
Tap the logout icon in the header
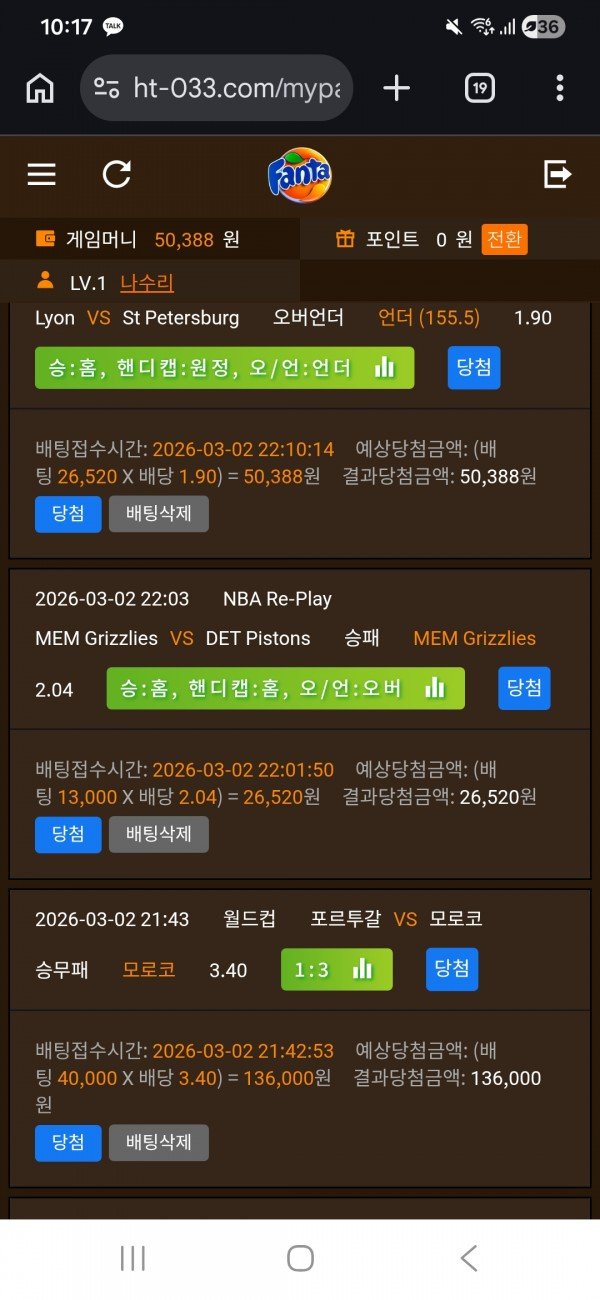557,175
